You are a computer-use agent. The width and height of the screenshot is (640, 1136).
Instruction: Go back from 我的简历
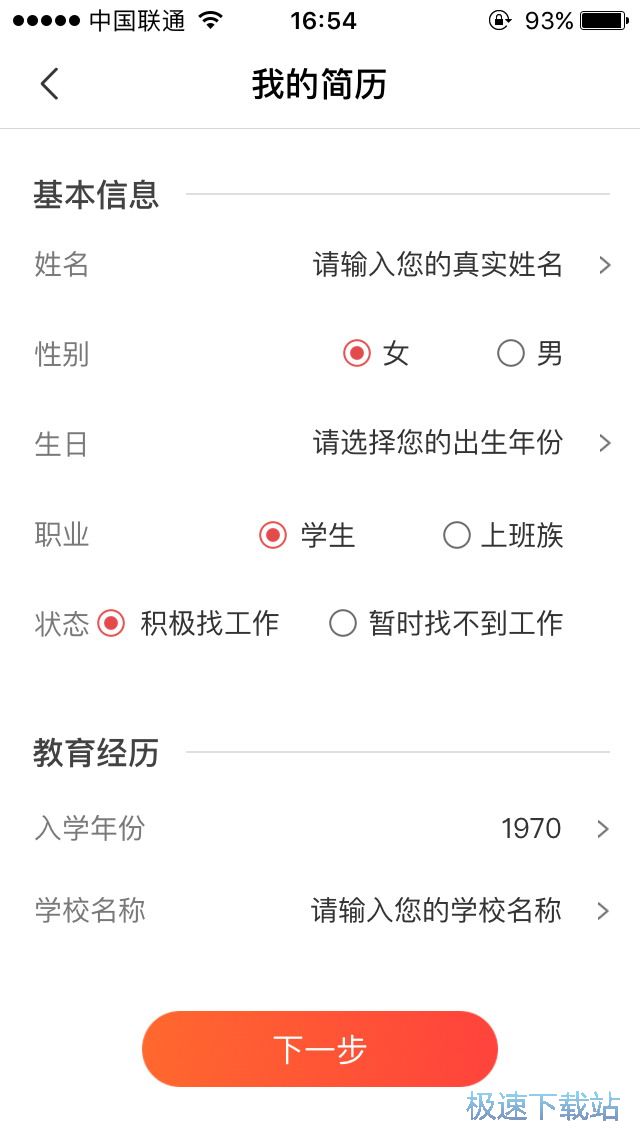[50, 84]
